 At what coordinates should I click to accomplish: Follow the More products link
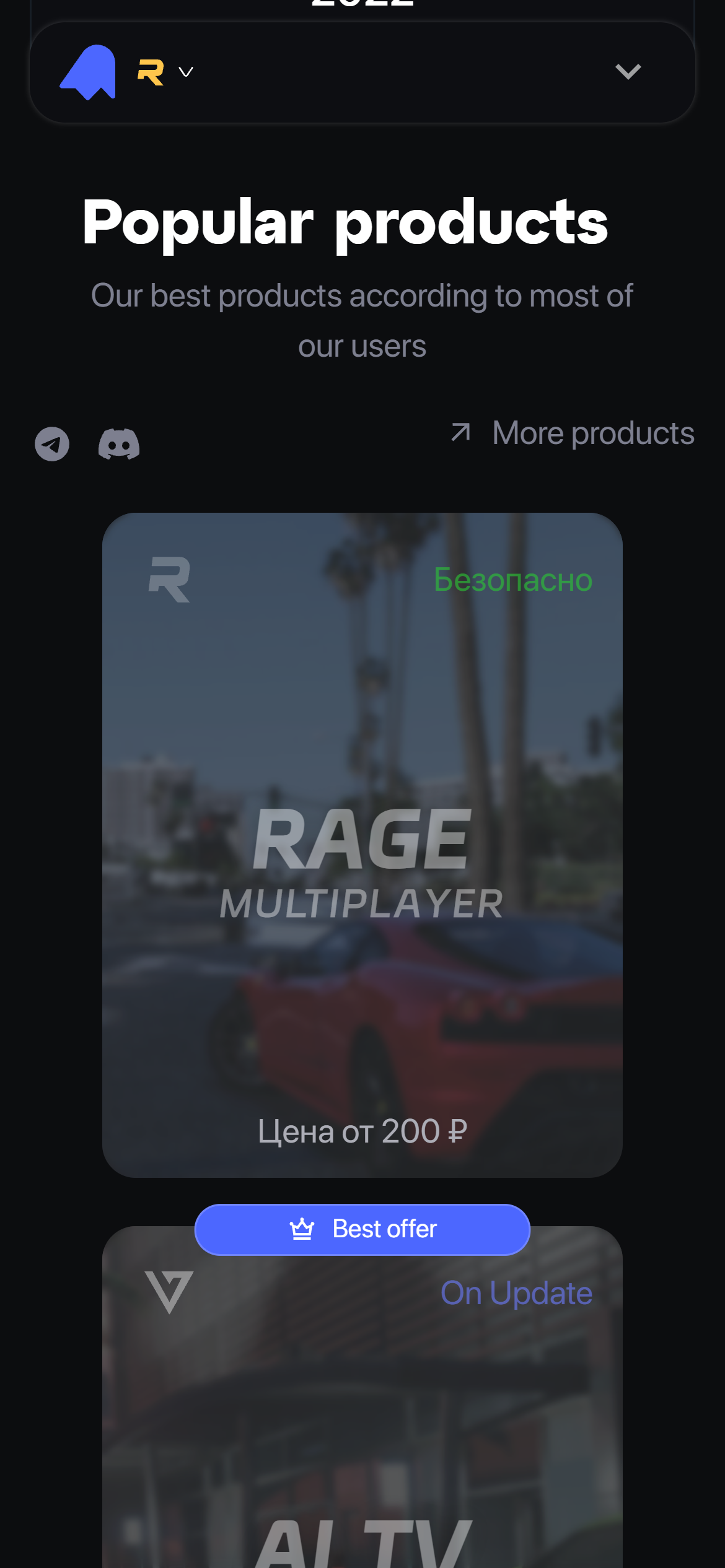coord(573,433)
